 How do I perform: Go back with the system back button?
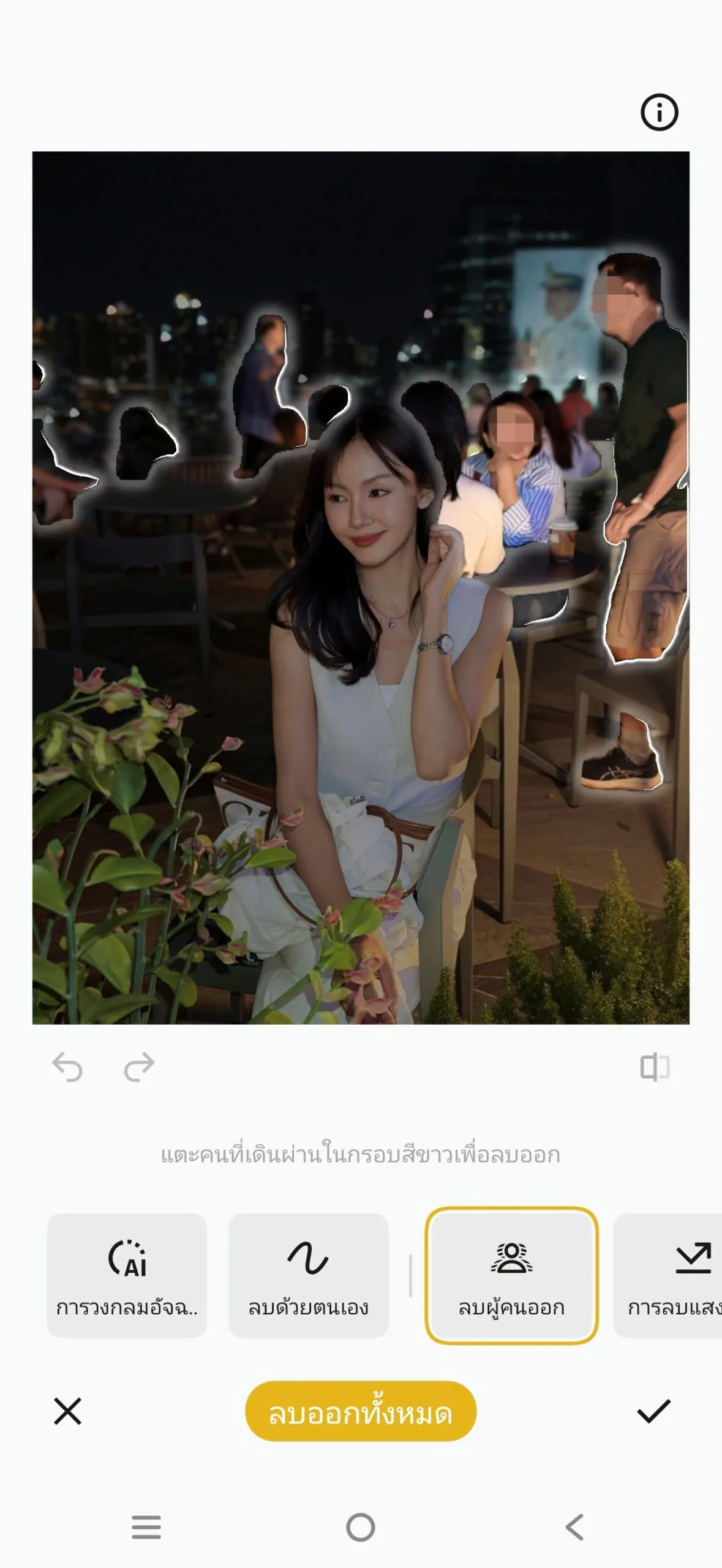point(574,1527)
